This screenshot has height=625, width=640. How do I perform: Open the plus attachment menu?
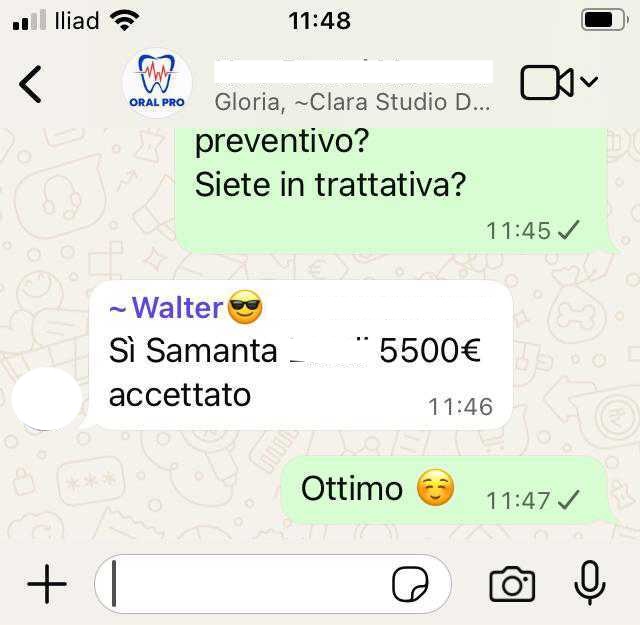point(46,584)
